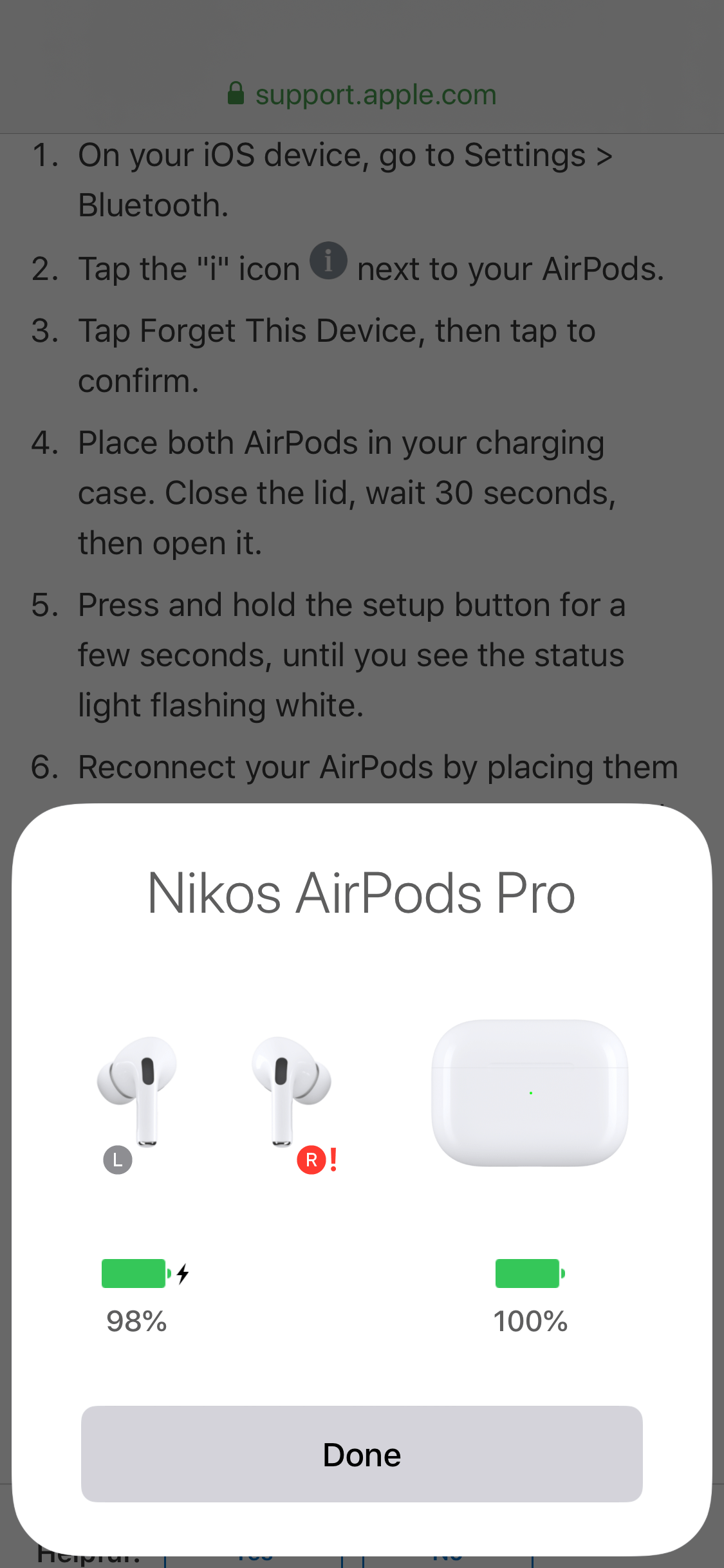
Task: Open the support.apple.com address bar
Action: coord(375,94)
